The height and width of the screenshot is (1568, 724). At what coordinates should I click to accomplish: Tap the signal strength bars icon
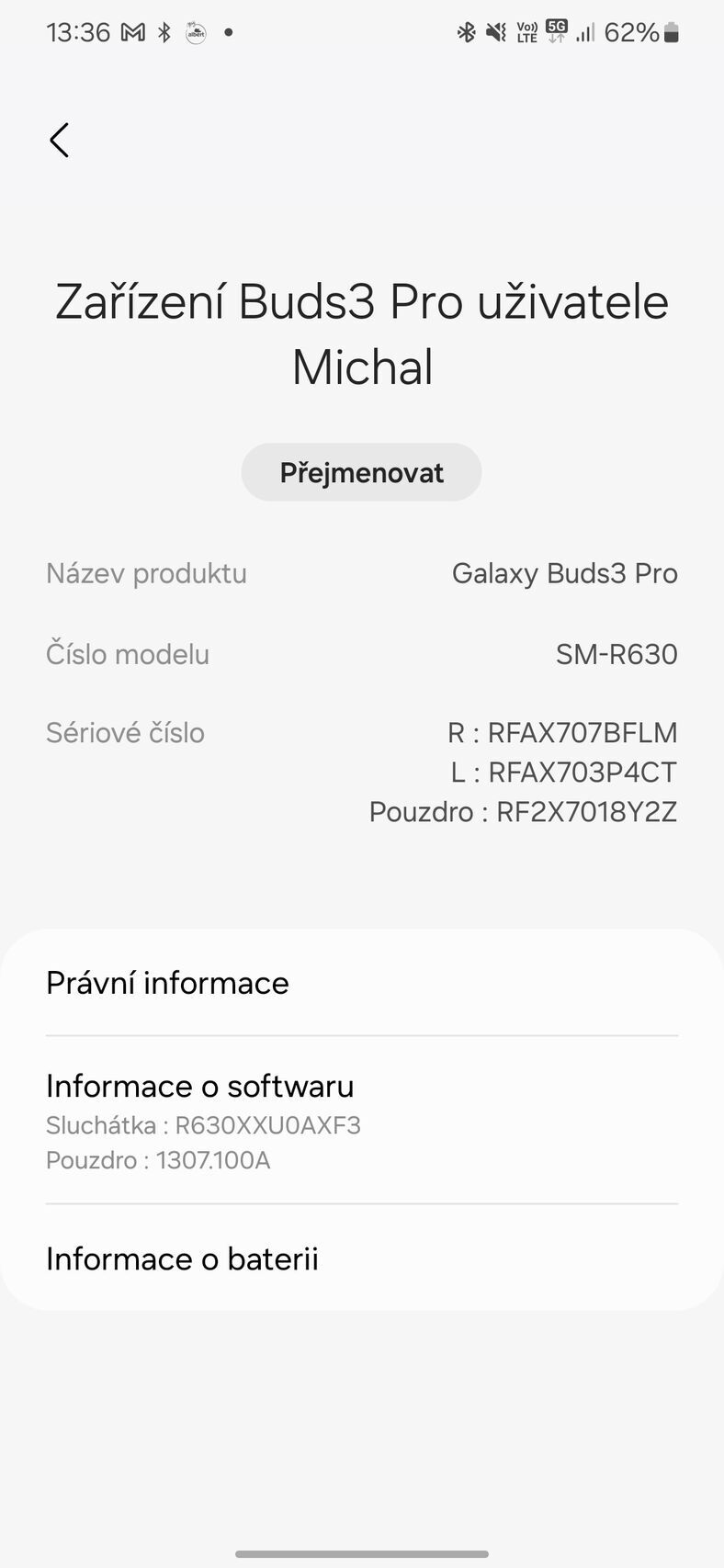585,32
